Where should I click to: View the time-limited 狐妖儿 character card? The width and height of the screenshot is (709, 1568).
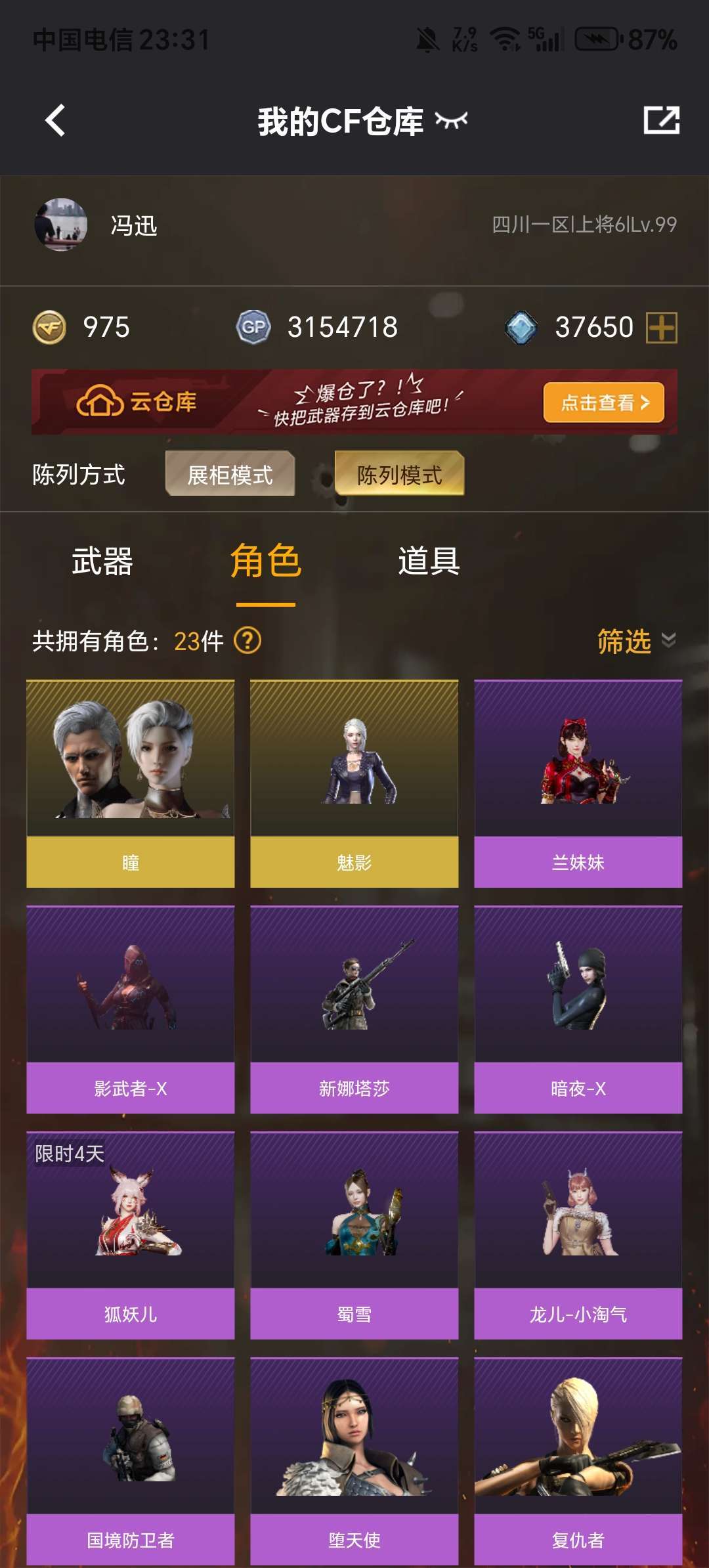coord(131,1235)
